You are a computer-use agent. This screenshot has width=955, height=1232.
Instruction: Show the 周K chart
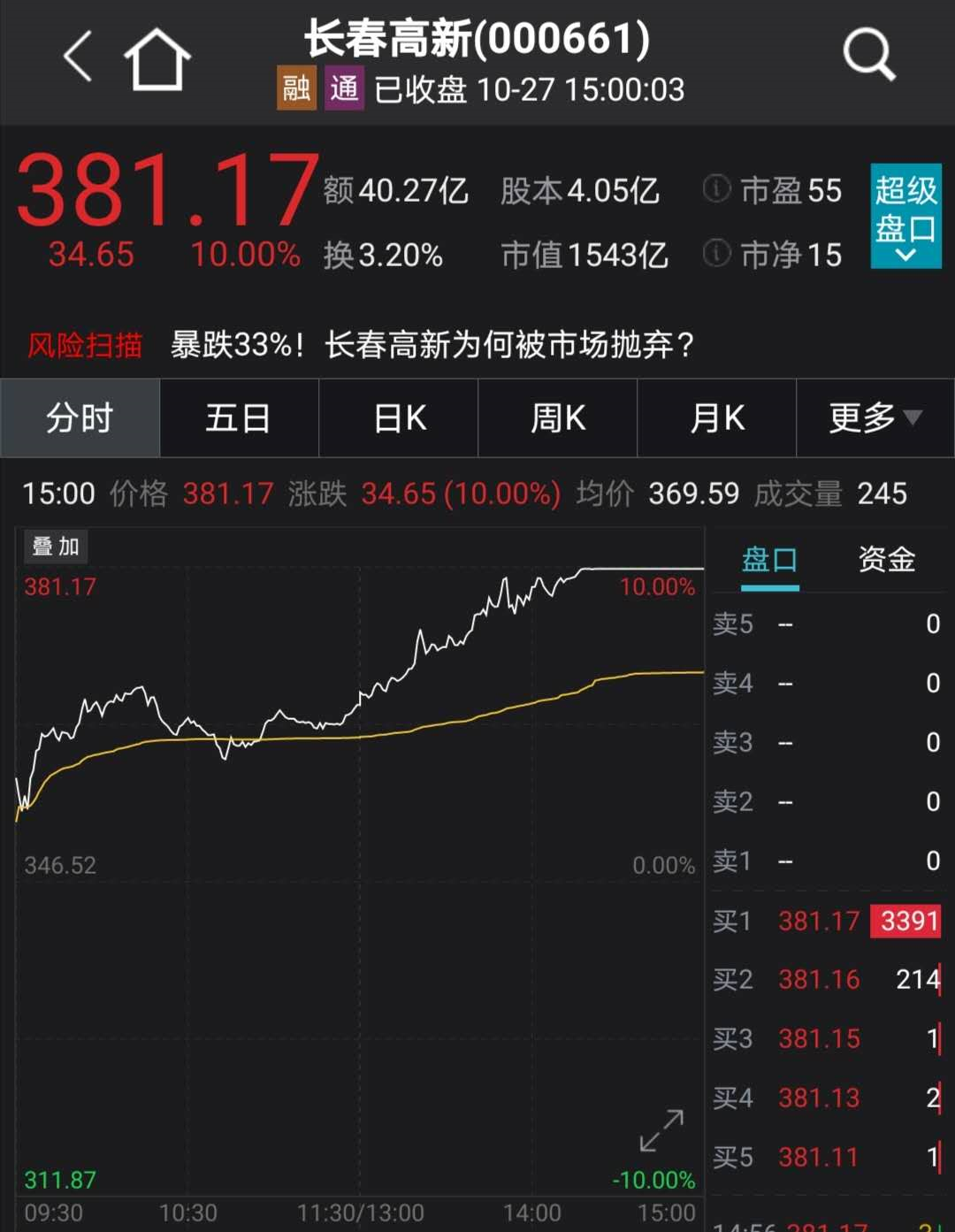(x=558, y=418)
